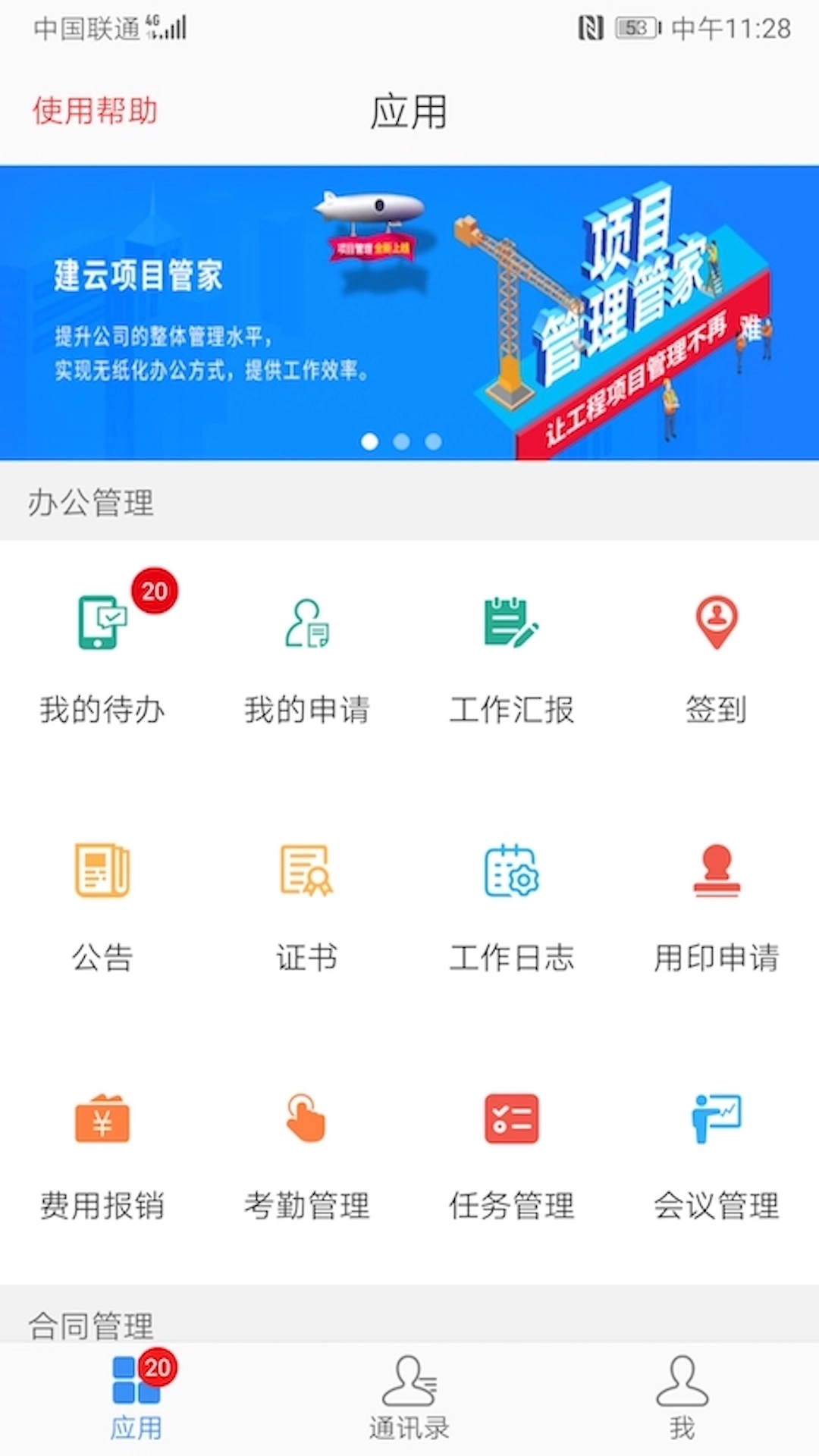Open the 建云项目管家 banner
The width and height of the screenshot is (819, 1456).
click(409, 312)
